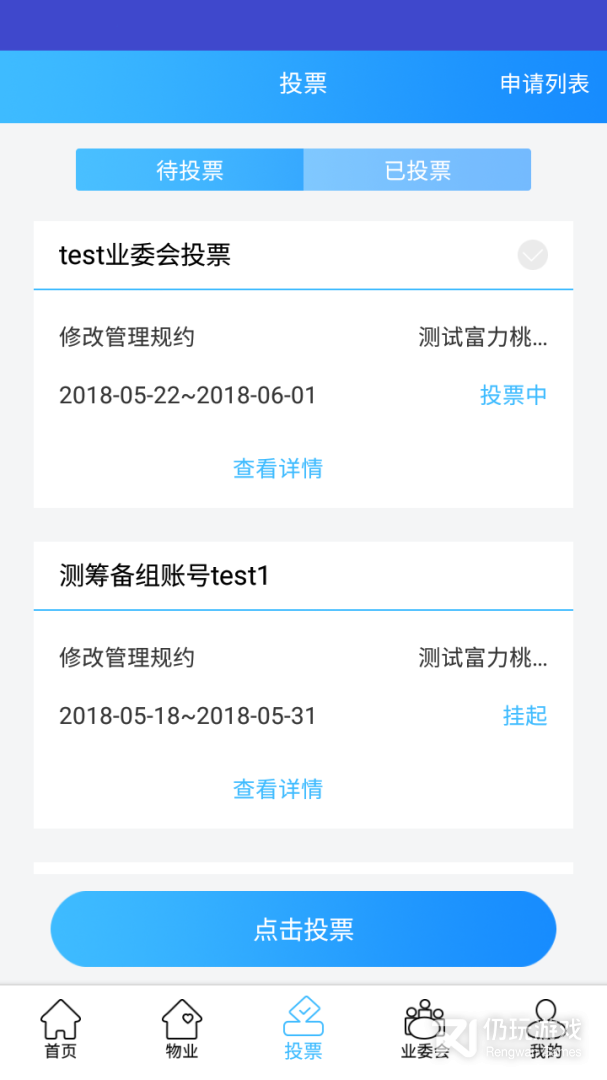The width and height of the screenshot is (607, 1080).
Task: Select the test业委会投票 checkmark
Action: click(532, 255)
